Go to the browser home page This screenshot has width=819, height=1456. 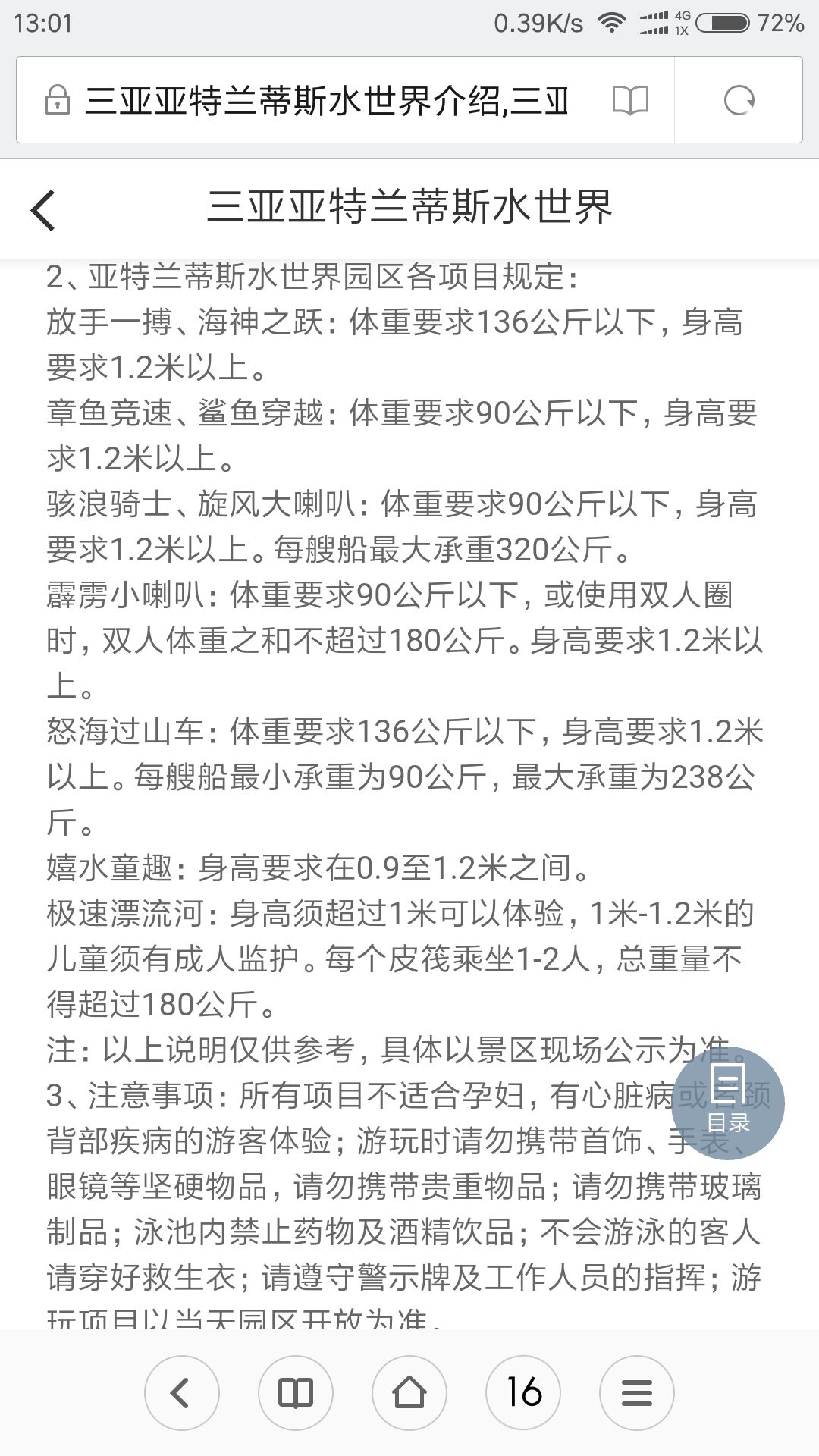[409, 1393]
